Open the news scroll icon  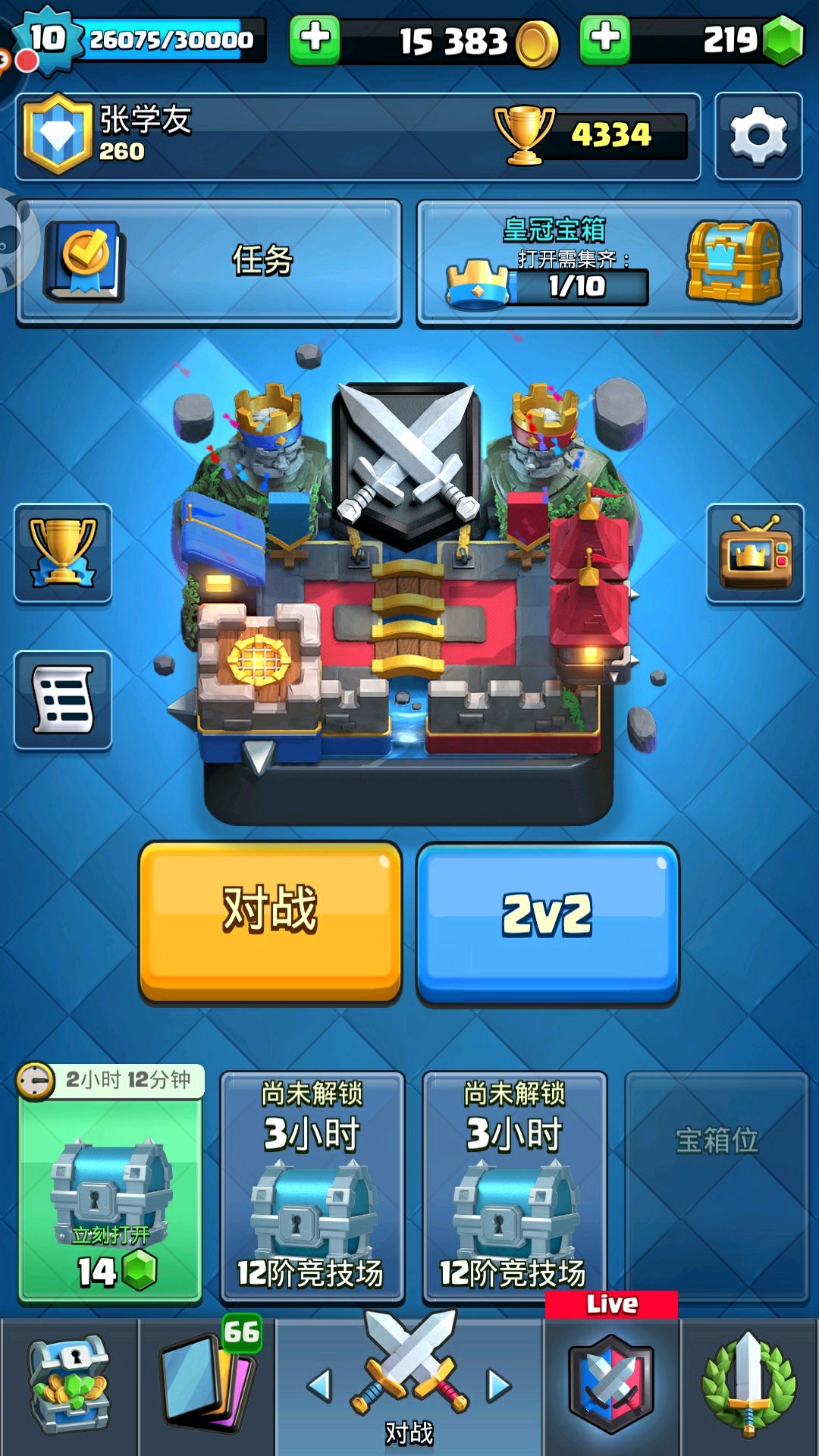pos(63,701)
